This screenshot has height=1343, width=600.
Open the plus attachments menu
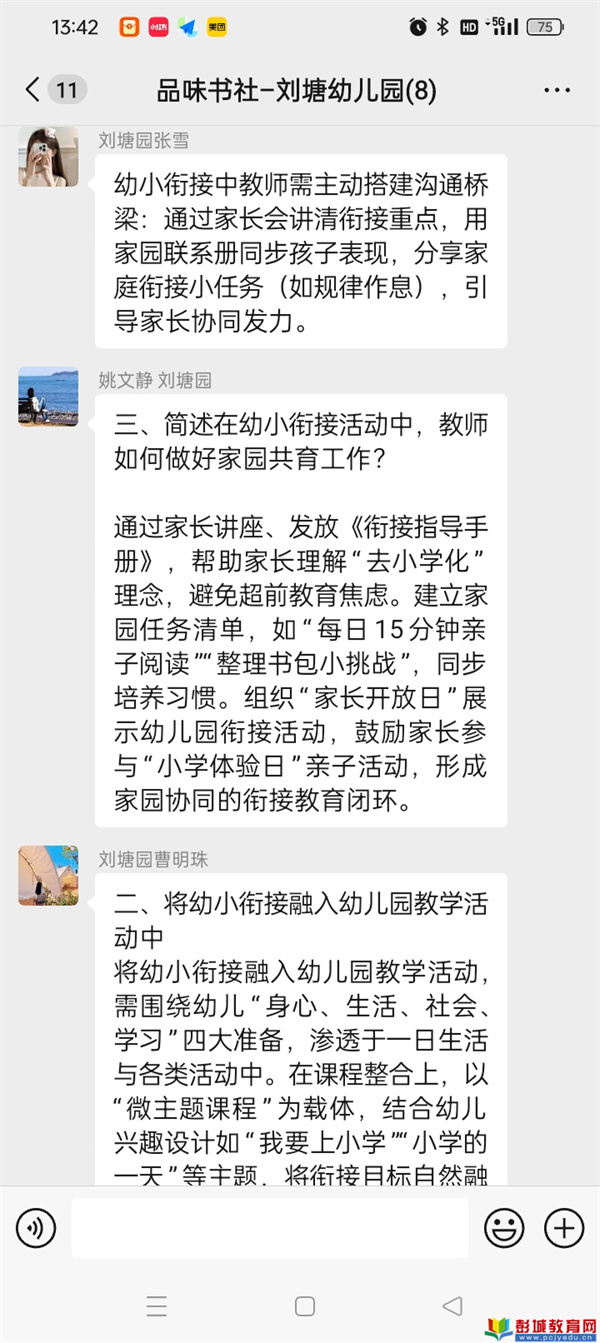(563, 1228)
